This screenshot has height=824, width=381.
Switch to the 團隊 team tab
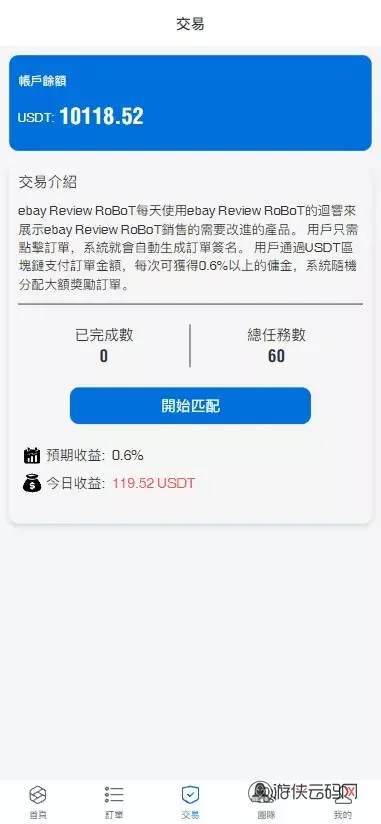[x=266, y=802]
